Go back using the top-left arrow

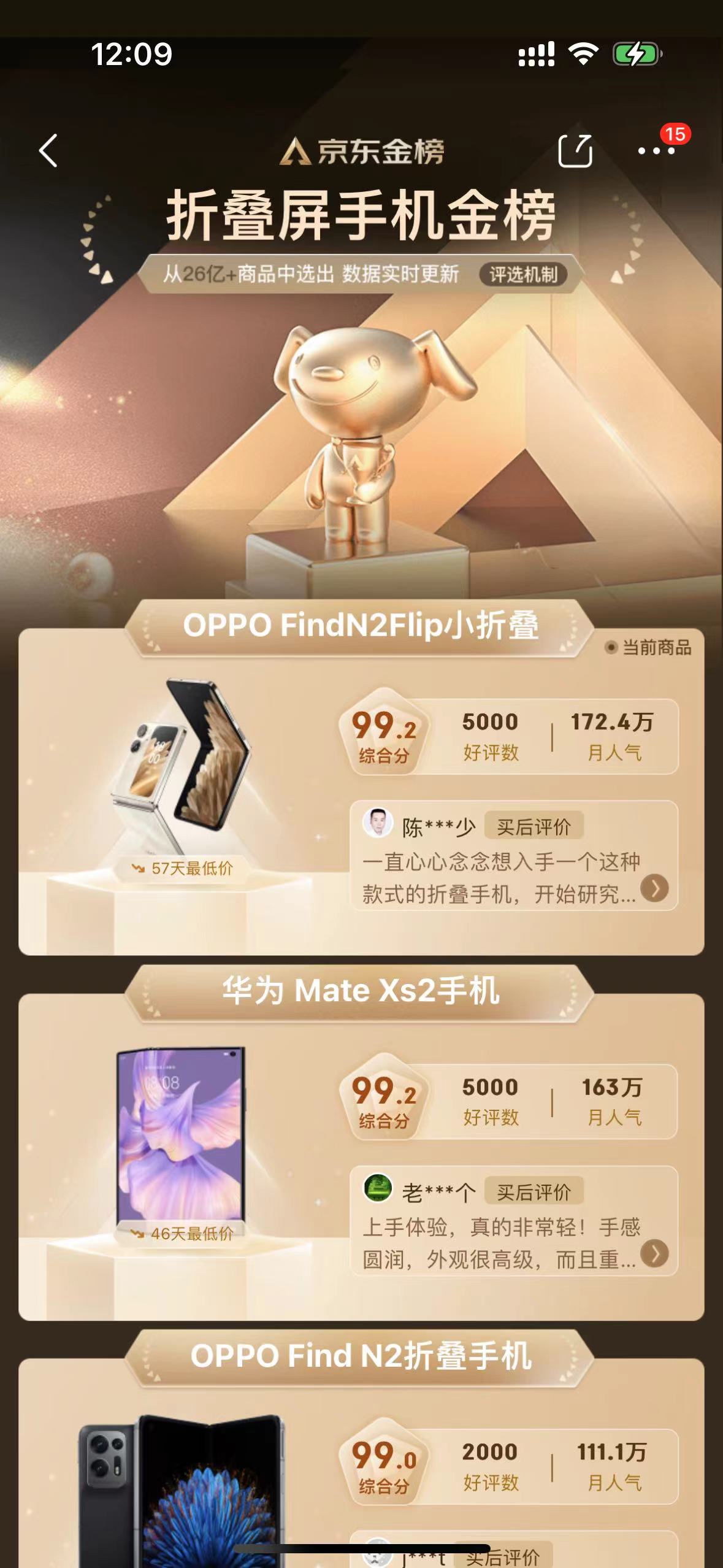[48, 151]
